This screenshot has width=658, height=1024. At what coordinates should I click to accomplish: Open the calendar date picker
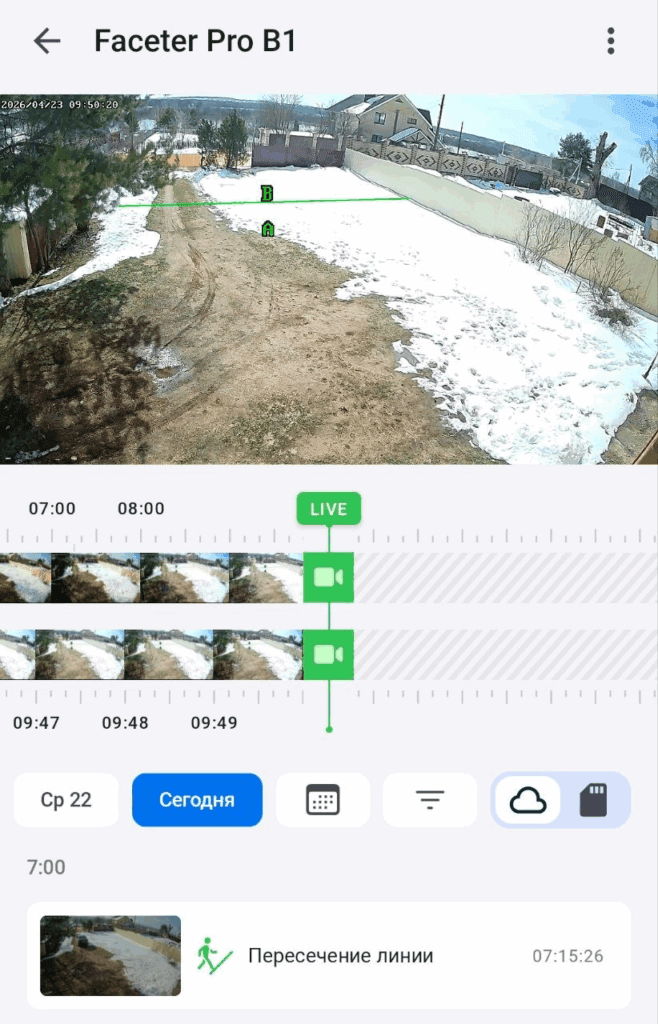tap(322, 800)
